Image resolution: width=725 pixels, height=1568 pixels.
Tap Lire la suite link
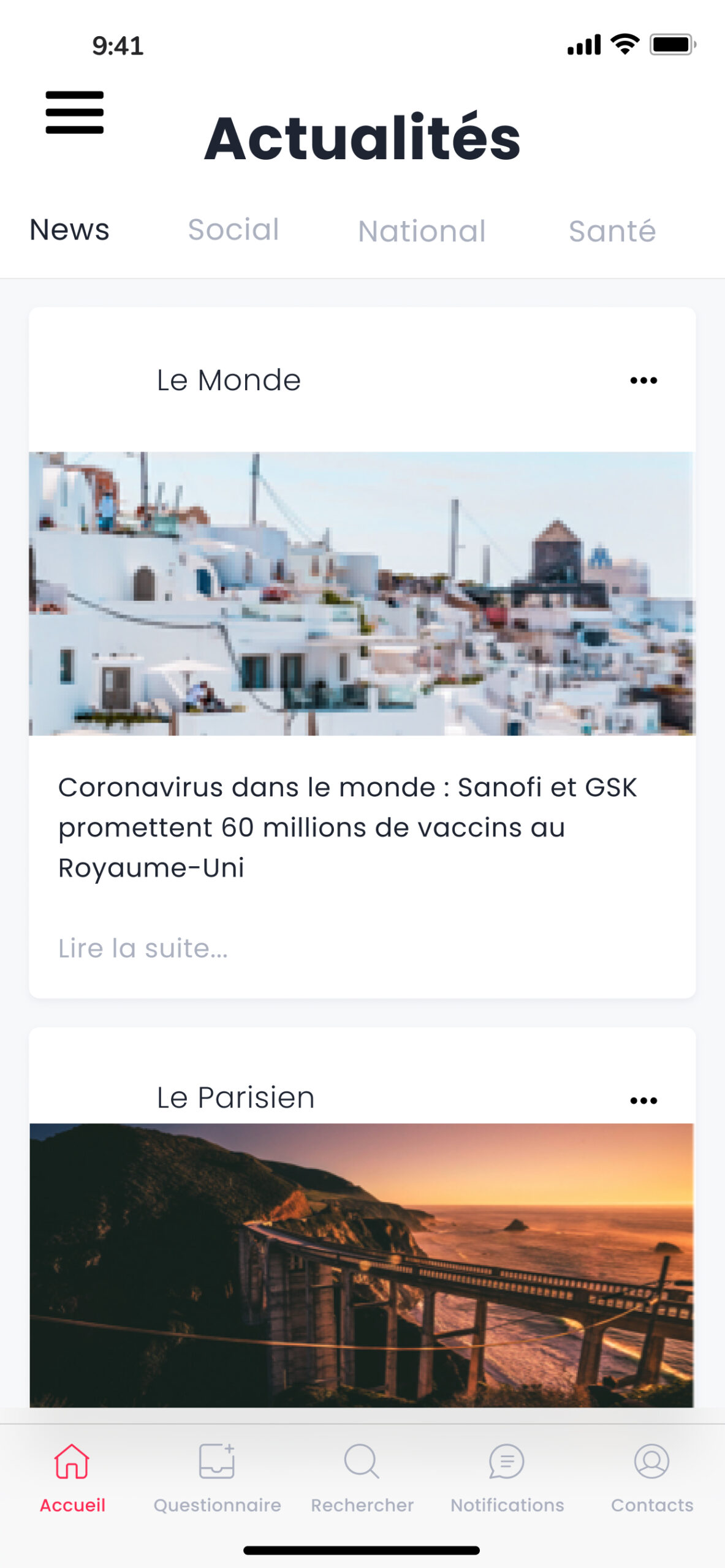[x=143, y=948]
